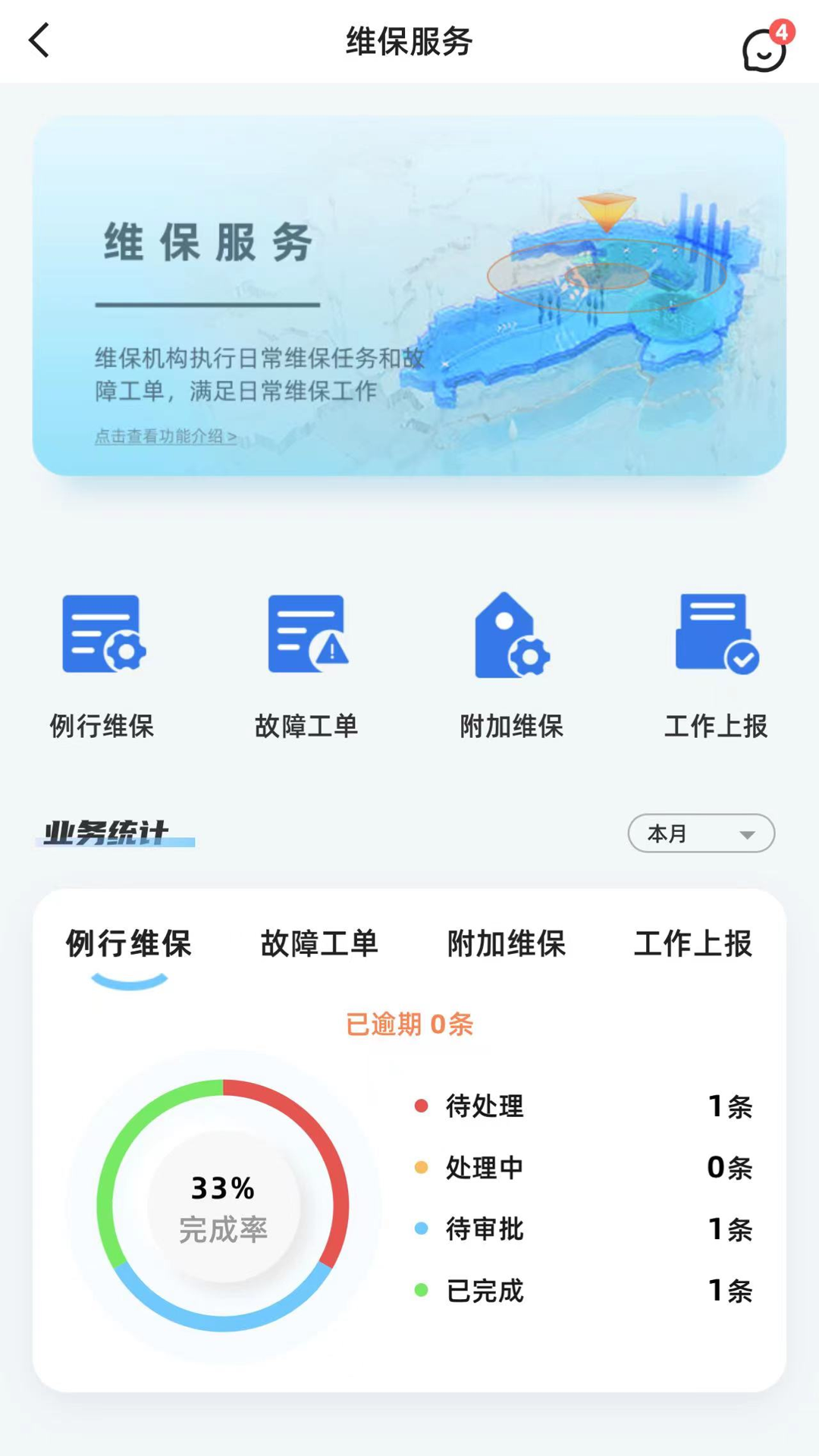This screenshot has height=1456, width=819.
Task: Open the 例行维保 routine maintenance icon
Action: pos(102,635)
